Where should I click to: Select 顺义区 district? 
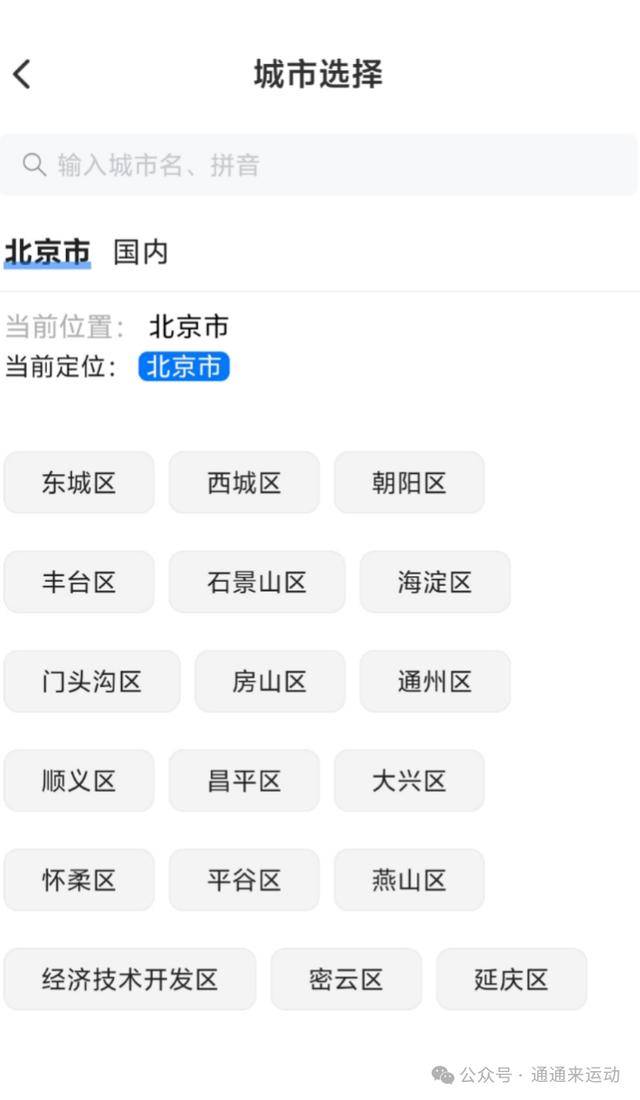tap(79, 781)
